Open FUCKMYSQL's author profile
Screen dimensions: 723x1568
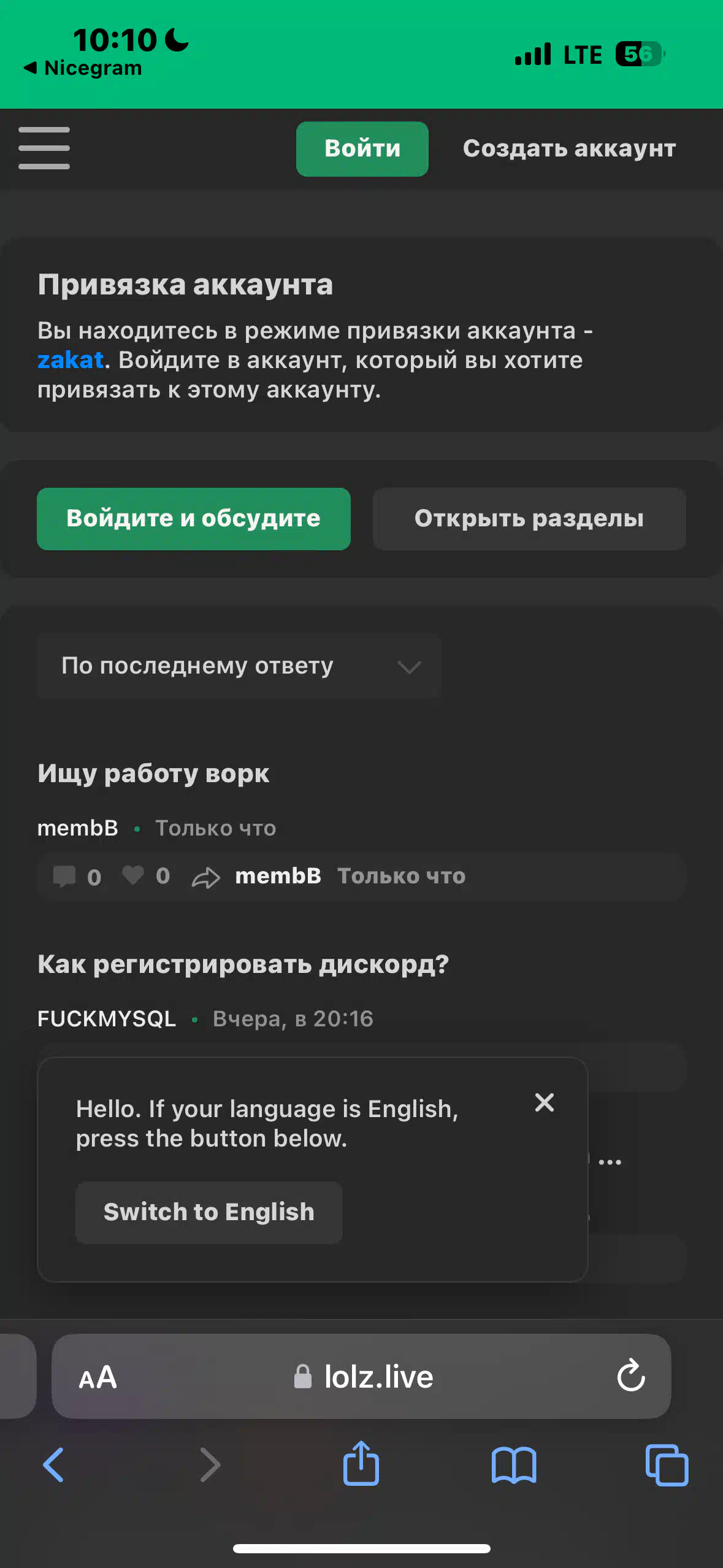click(x=107, y=1019)
